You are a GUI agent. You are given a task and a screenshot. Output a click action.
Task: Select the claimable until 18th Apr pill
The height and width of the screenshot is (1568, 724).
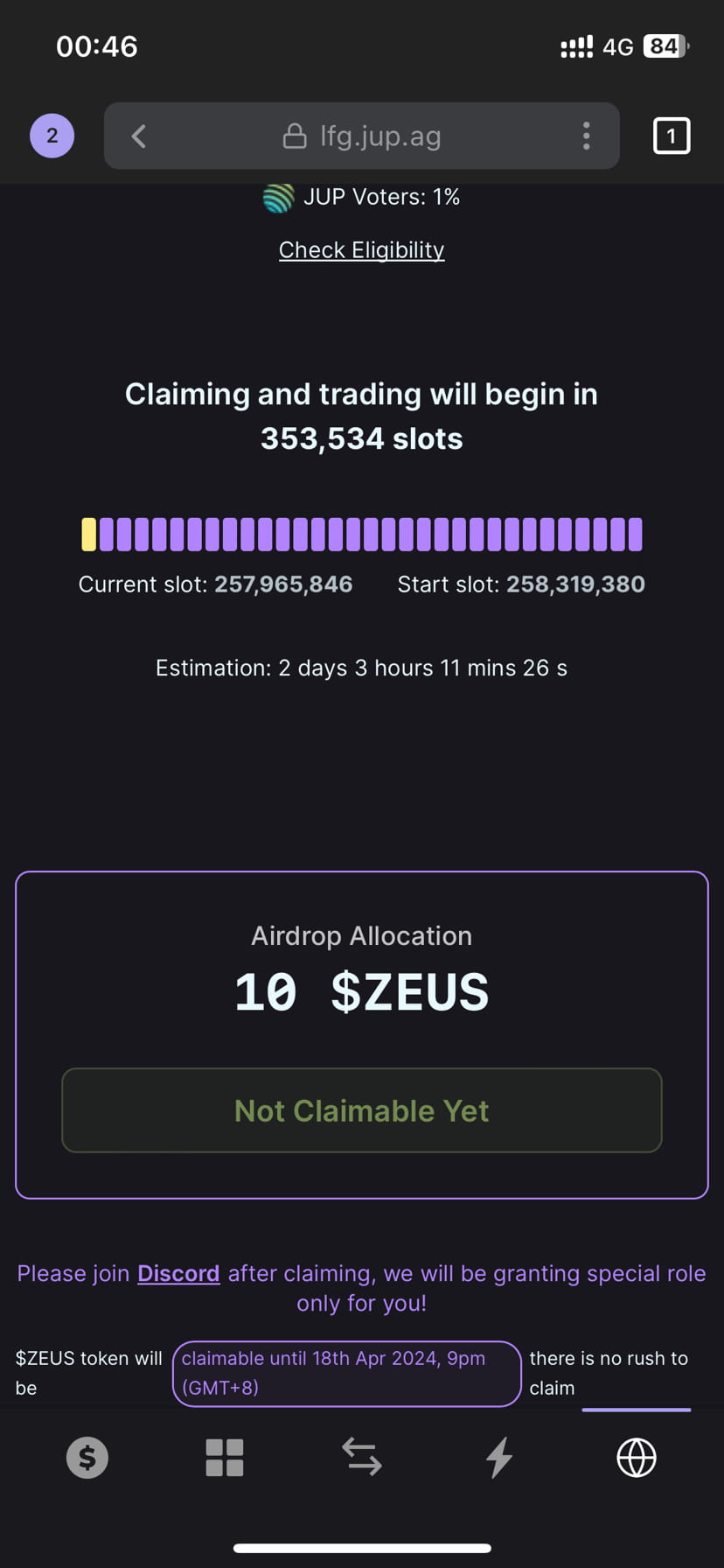tap(346, 1373)
